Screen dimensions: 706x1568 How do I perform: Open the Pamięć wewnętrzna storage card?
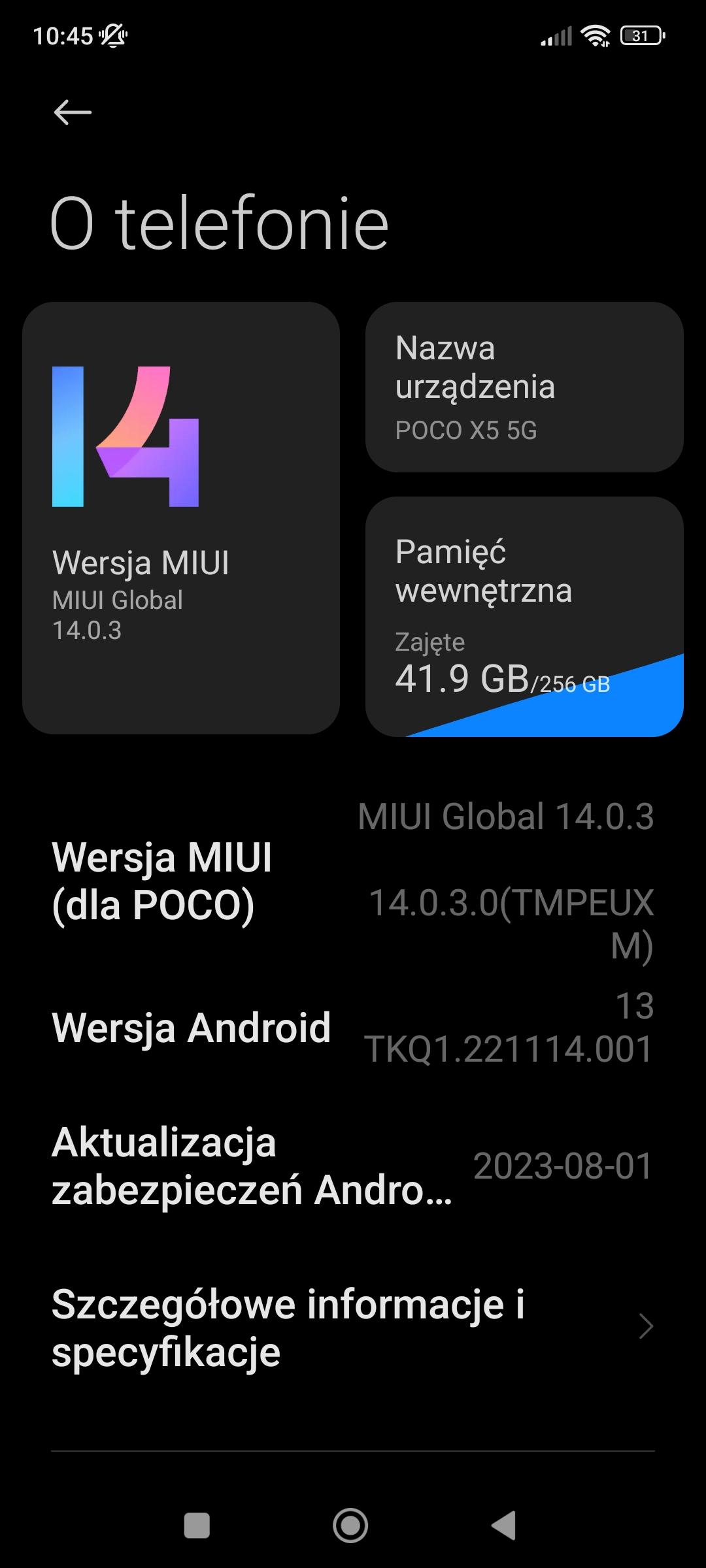point(524,616)
